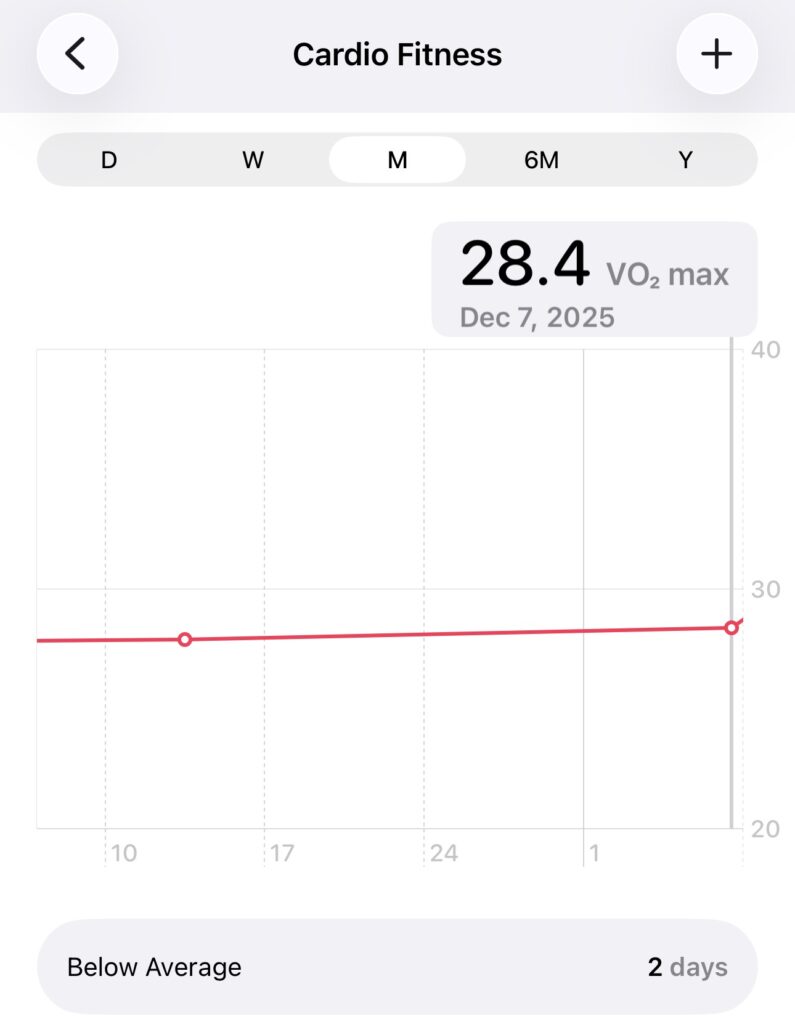Open the Below Average row
The width and height of the screenshot is (795, 1024).
397,967
